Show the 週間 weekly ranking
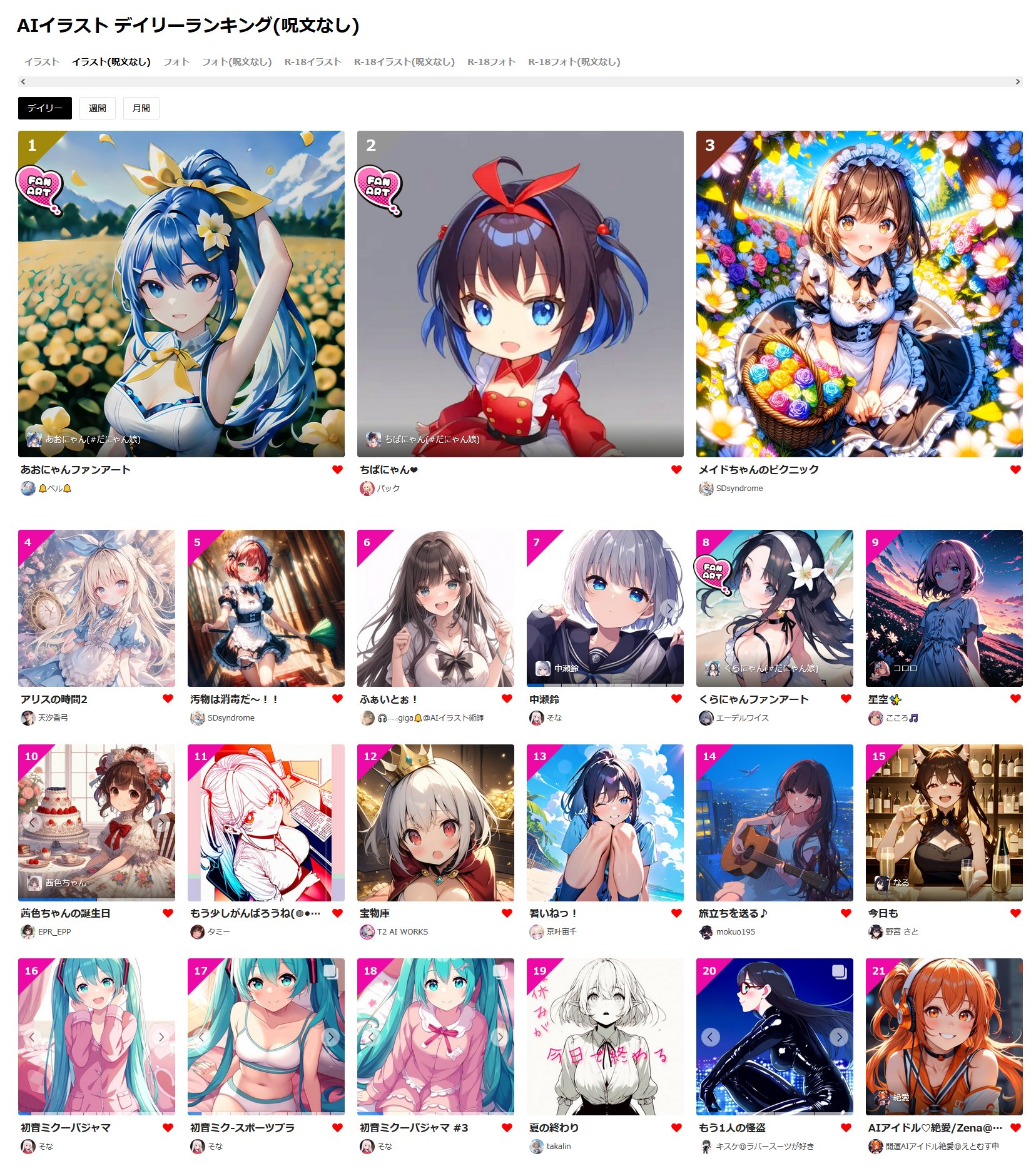 coord(97,108)
